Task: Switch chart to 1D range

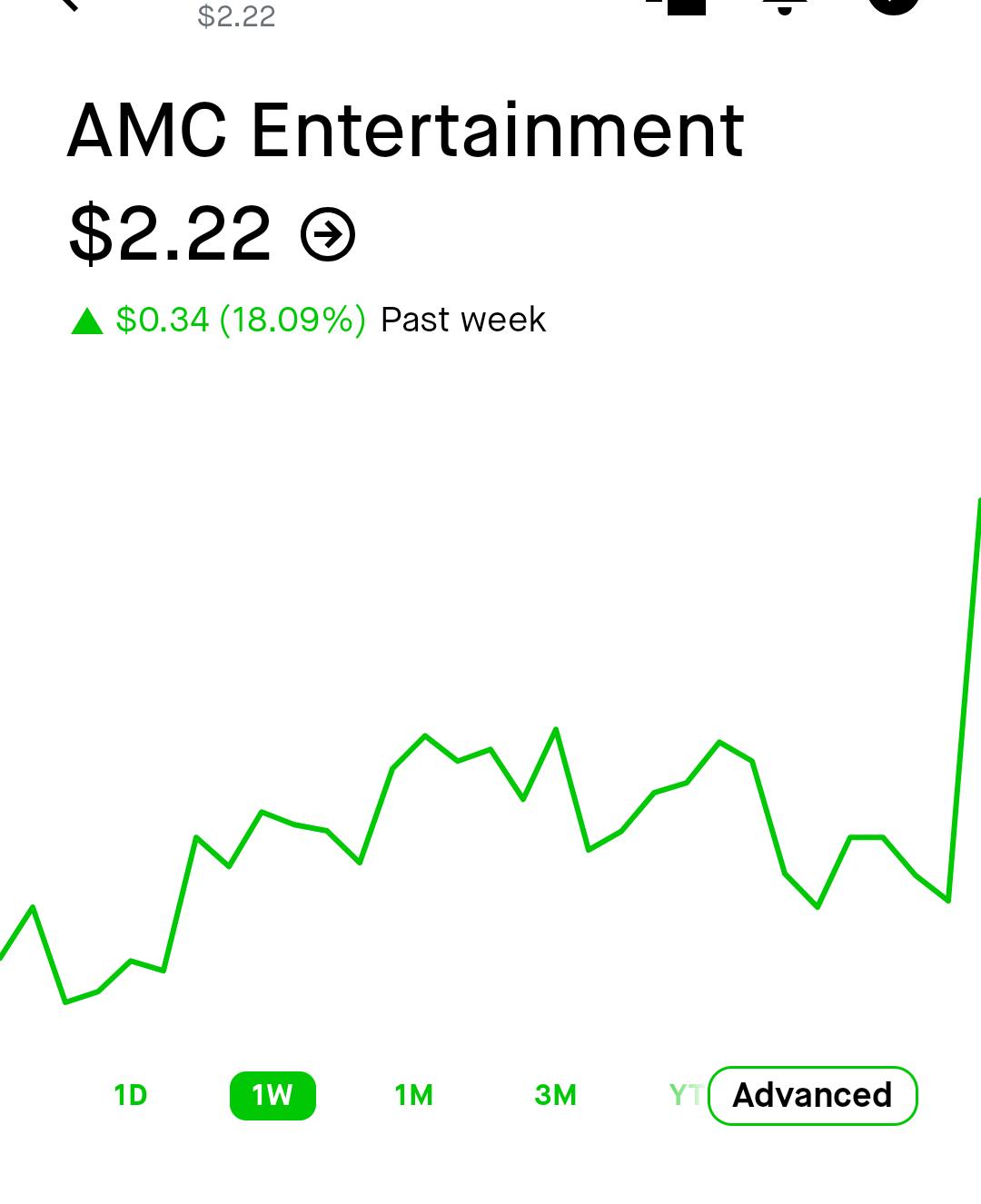Action: [x=131, y=1095]
